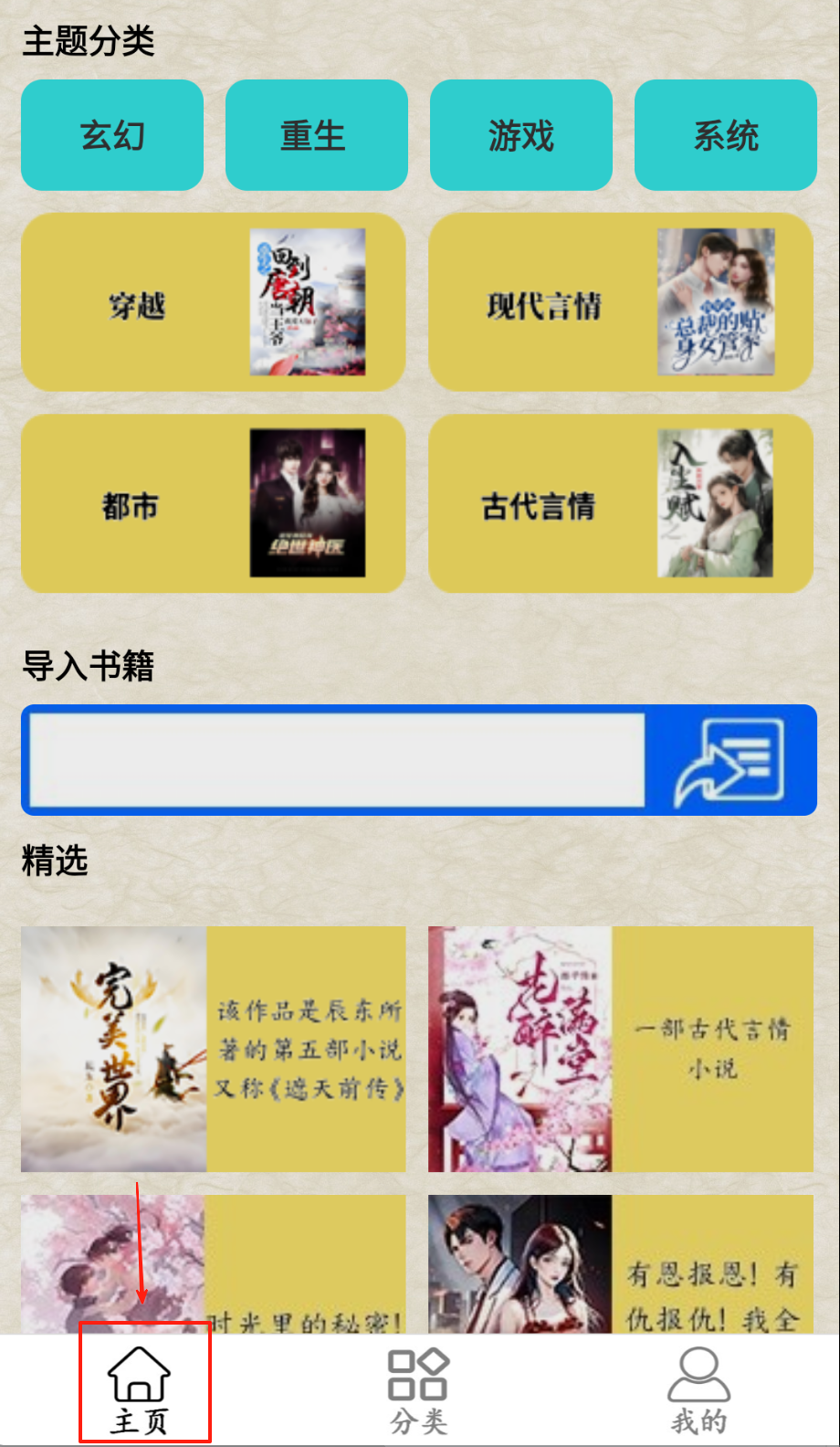Image resolution: width=840 pixels, height=1447 pixels.
Task: Switch to the 主页 tab
Action: click(x=140, y=1389)
